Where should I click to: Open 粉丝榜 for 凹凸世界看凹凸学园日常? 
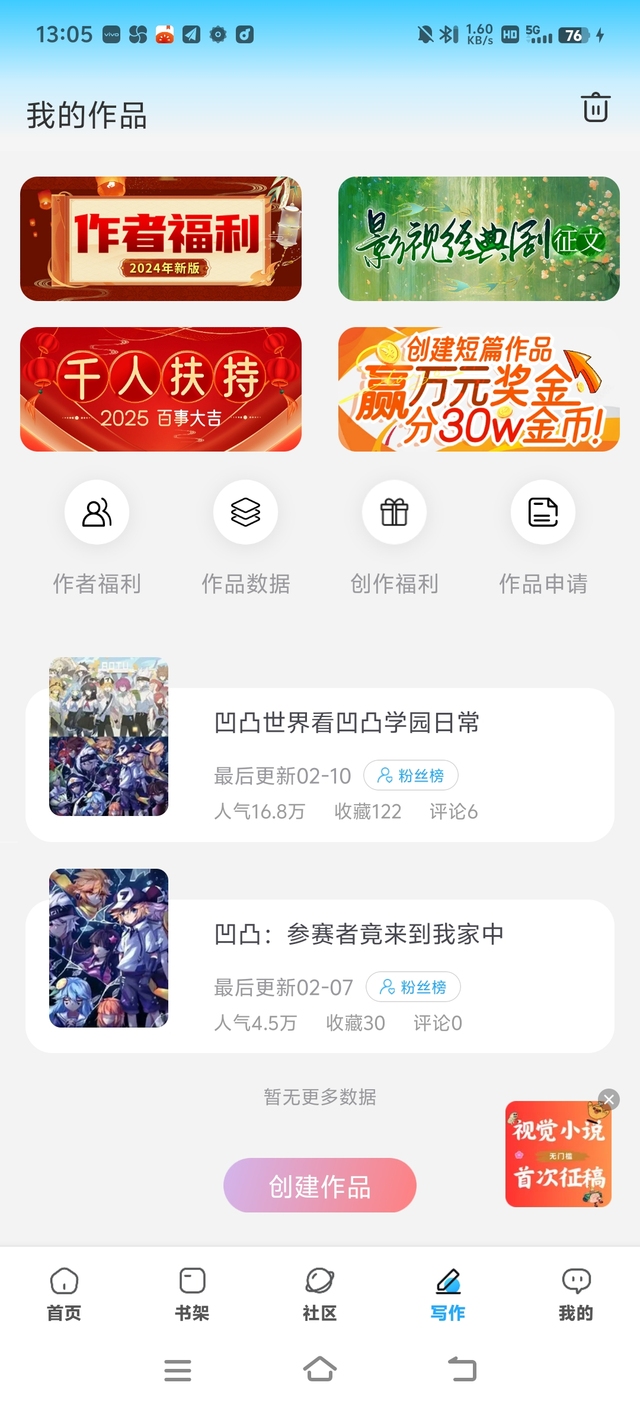411,775
